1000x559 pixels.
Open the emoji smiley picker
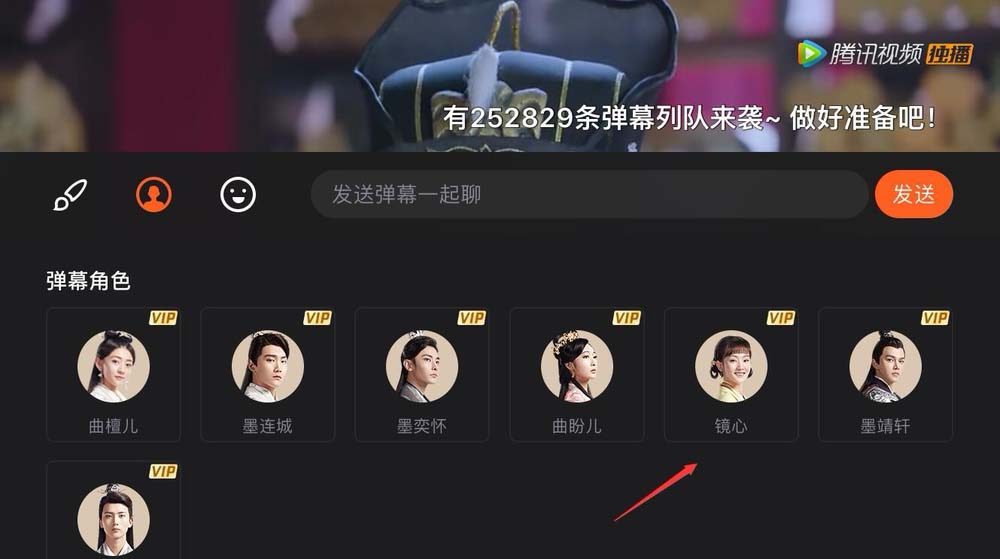238,195
